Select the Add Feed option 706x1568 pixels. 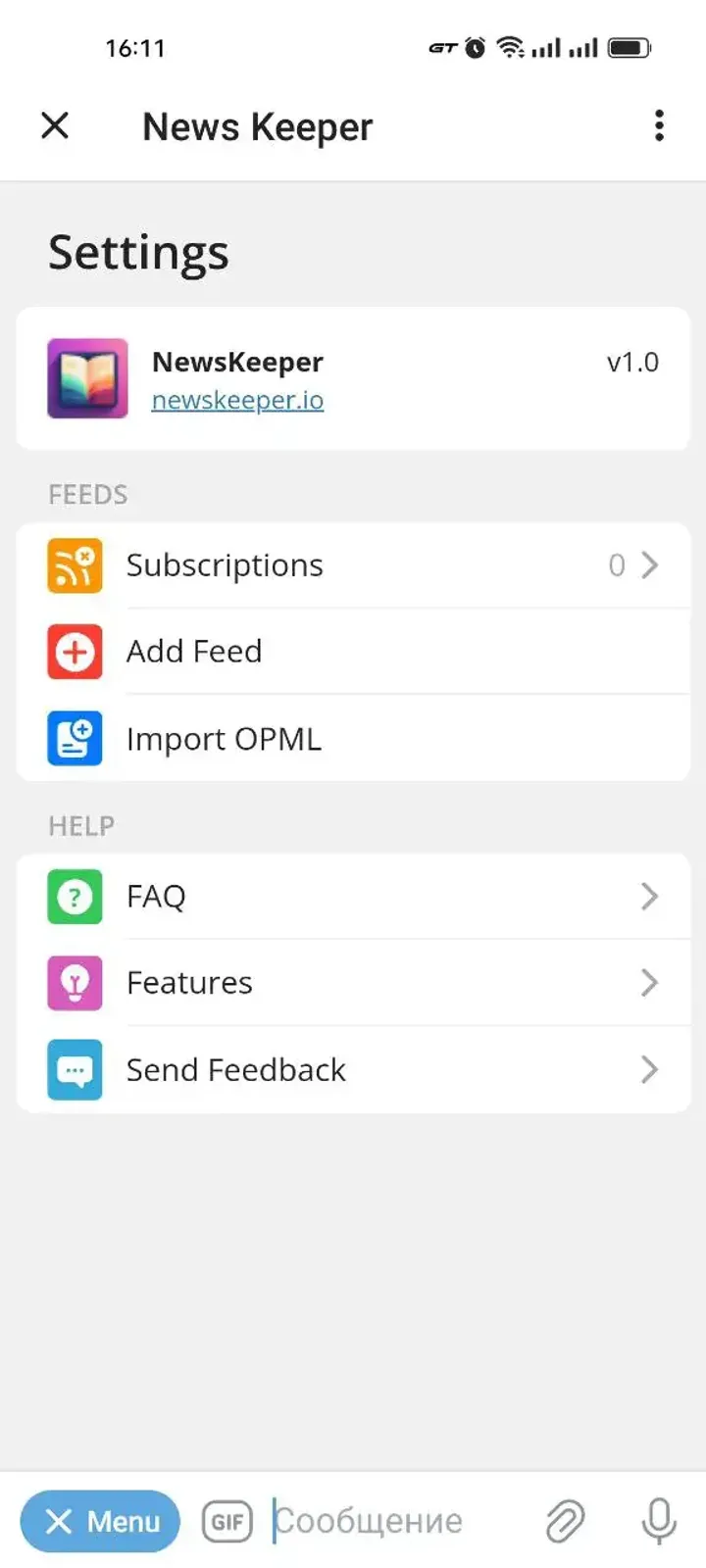click(194, 652)
